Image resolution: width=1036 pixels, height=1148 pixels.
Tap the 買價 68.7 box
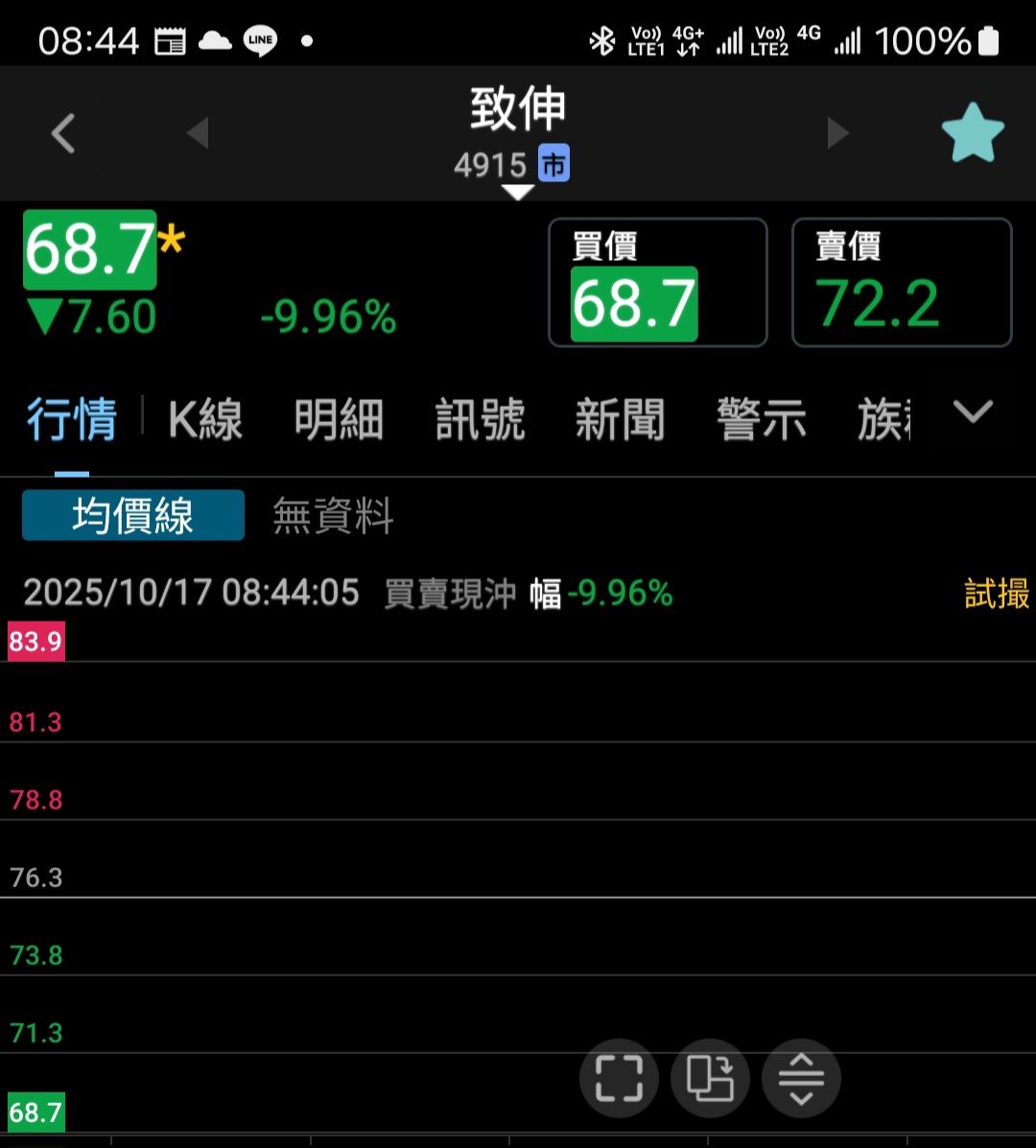[657, 282]
